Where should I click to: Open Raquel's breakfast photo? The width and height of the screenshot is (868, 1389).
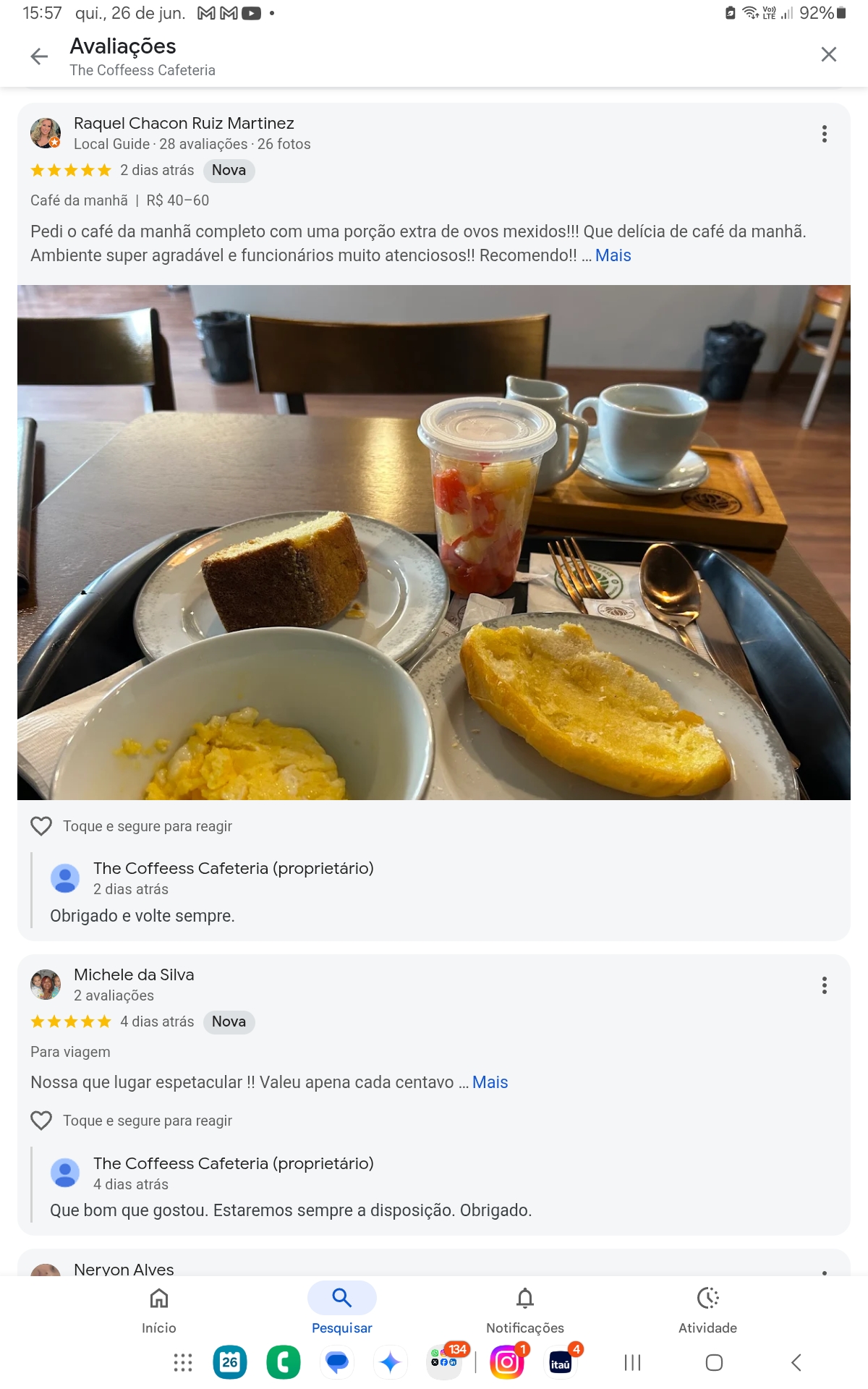click(434, 543)
